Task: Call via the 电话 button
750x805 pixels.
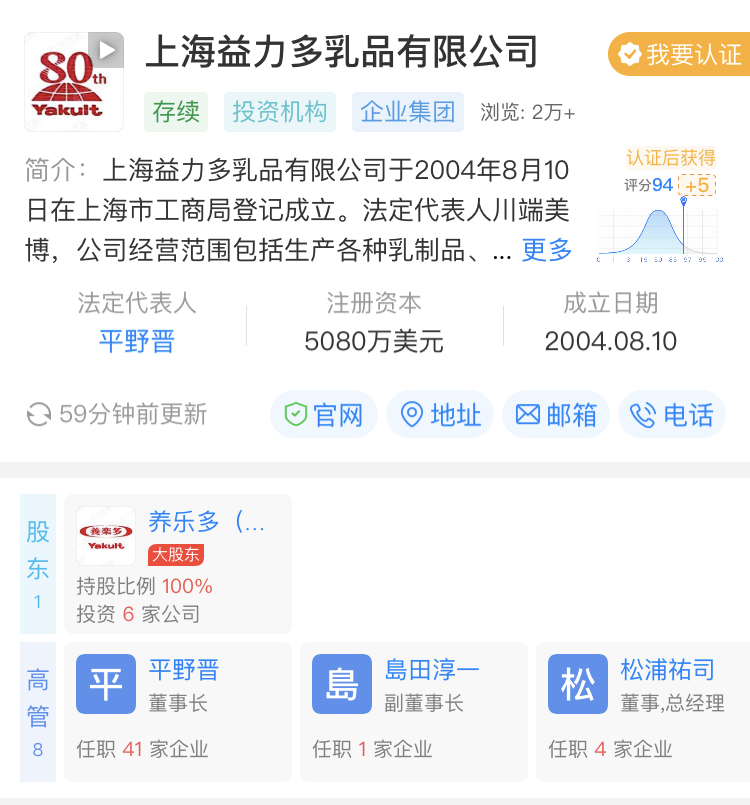Action: (672, 414)
